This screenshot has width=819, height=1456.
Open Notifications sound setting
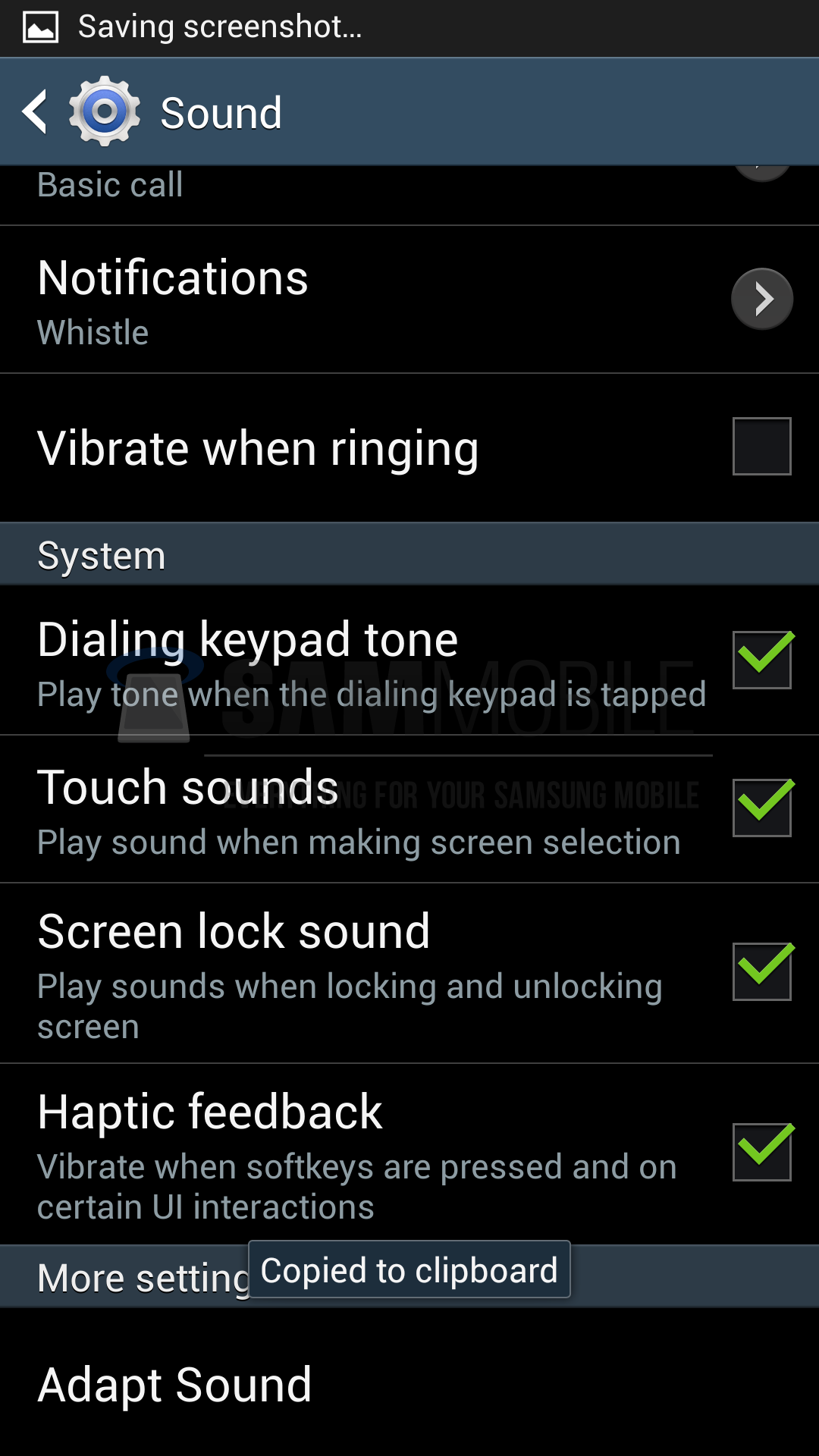coord(761,299)
